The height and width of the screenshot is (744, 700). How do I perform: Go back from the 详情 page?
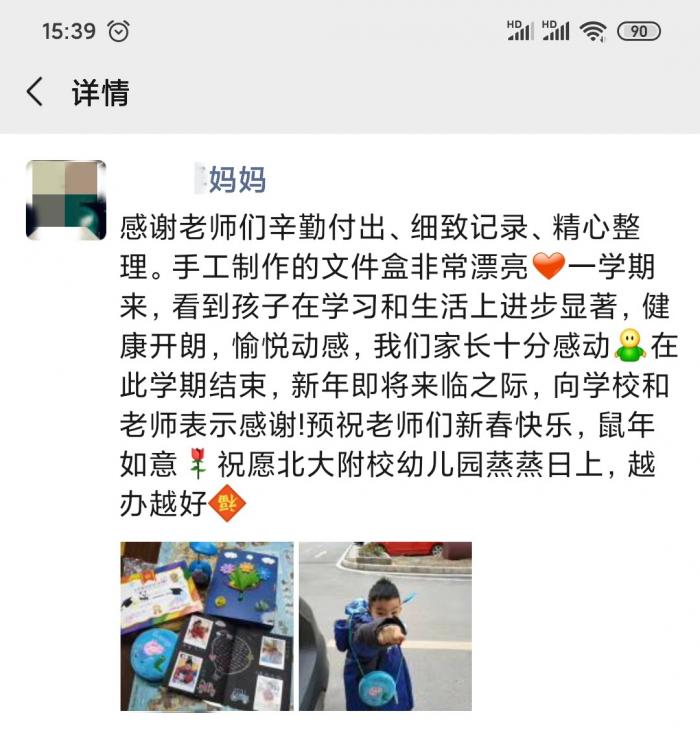(35, 93)
